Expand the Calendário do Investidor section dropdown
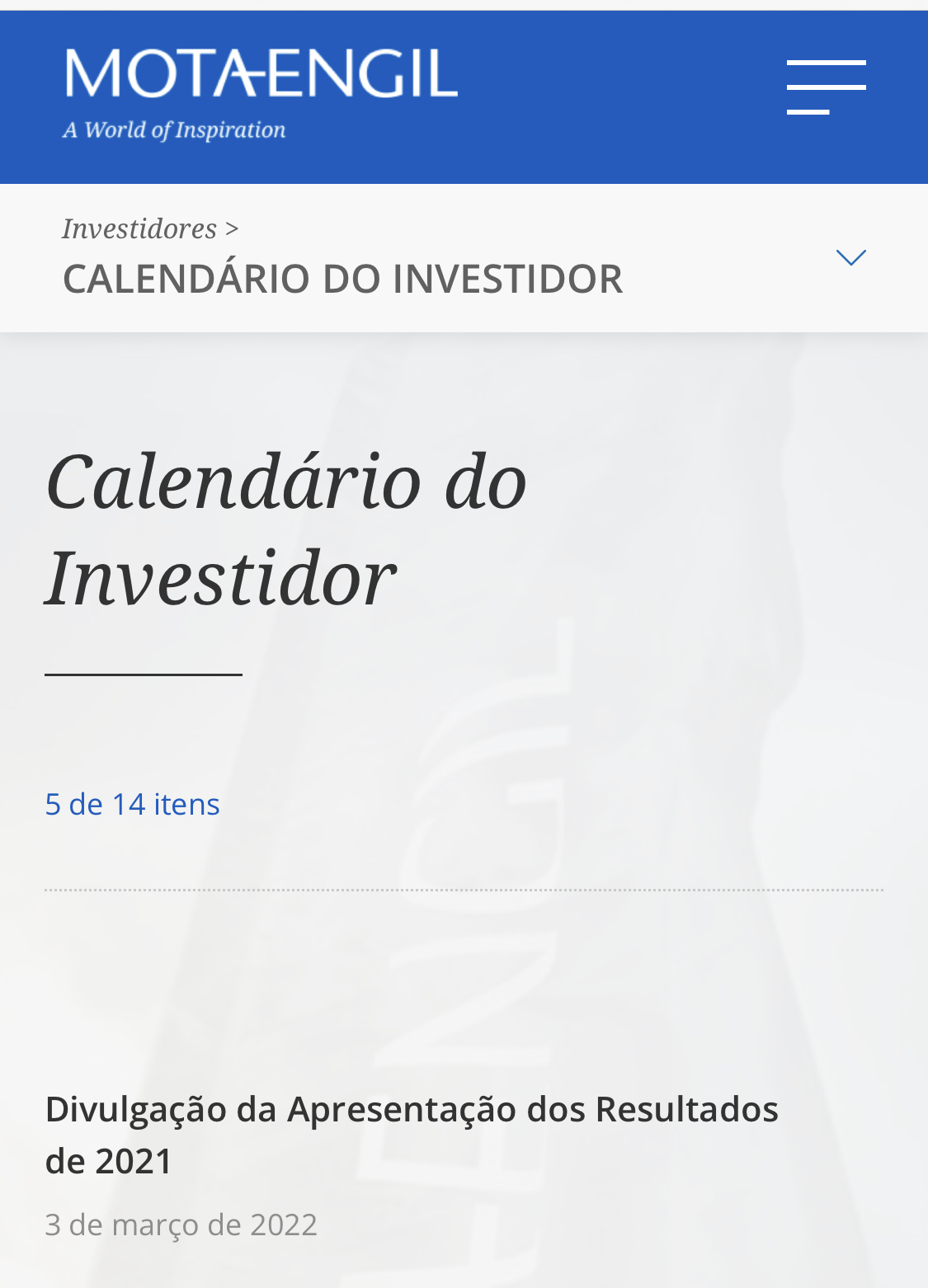 tap(850, 257)
